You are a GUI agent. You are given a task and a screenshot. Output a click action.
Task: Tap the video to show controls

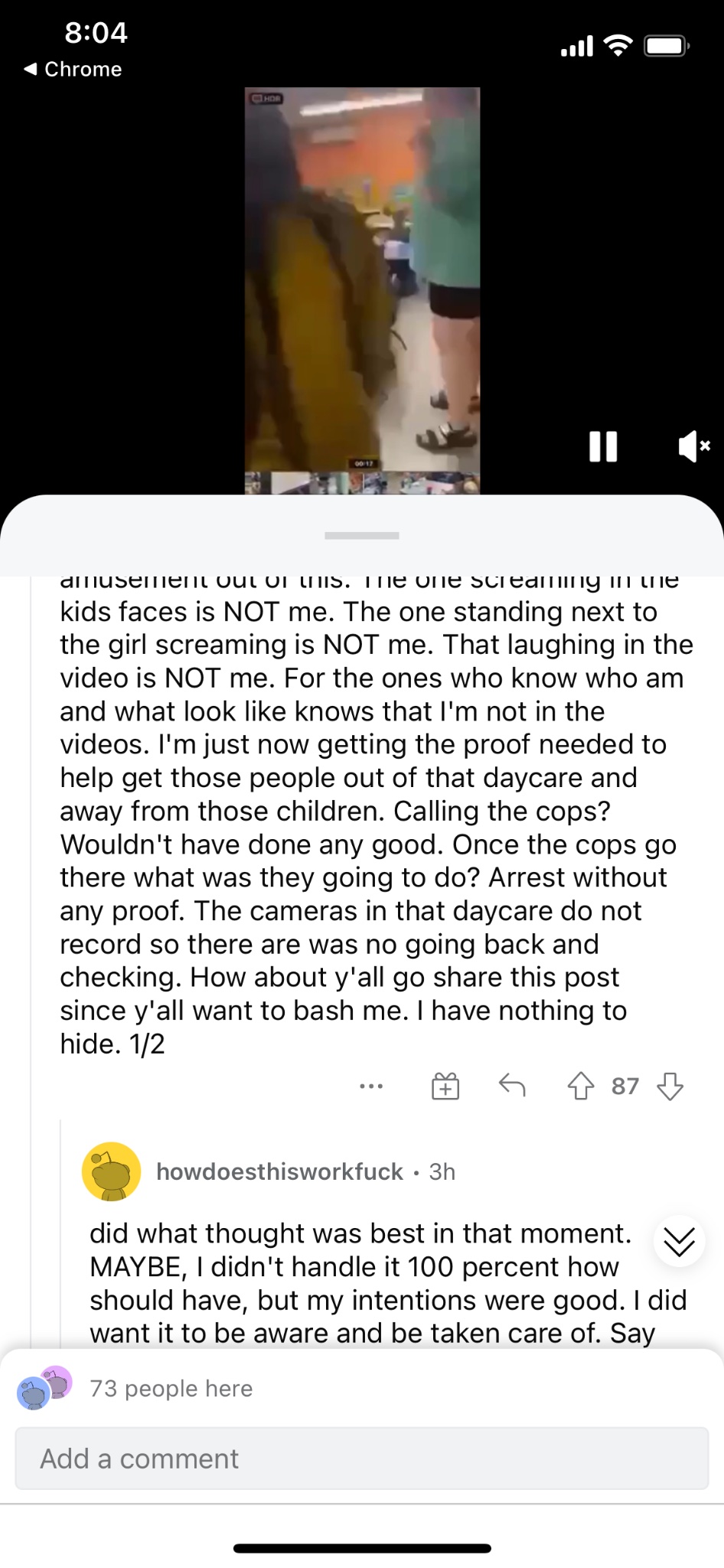(x=362, y=290)
